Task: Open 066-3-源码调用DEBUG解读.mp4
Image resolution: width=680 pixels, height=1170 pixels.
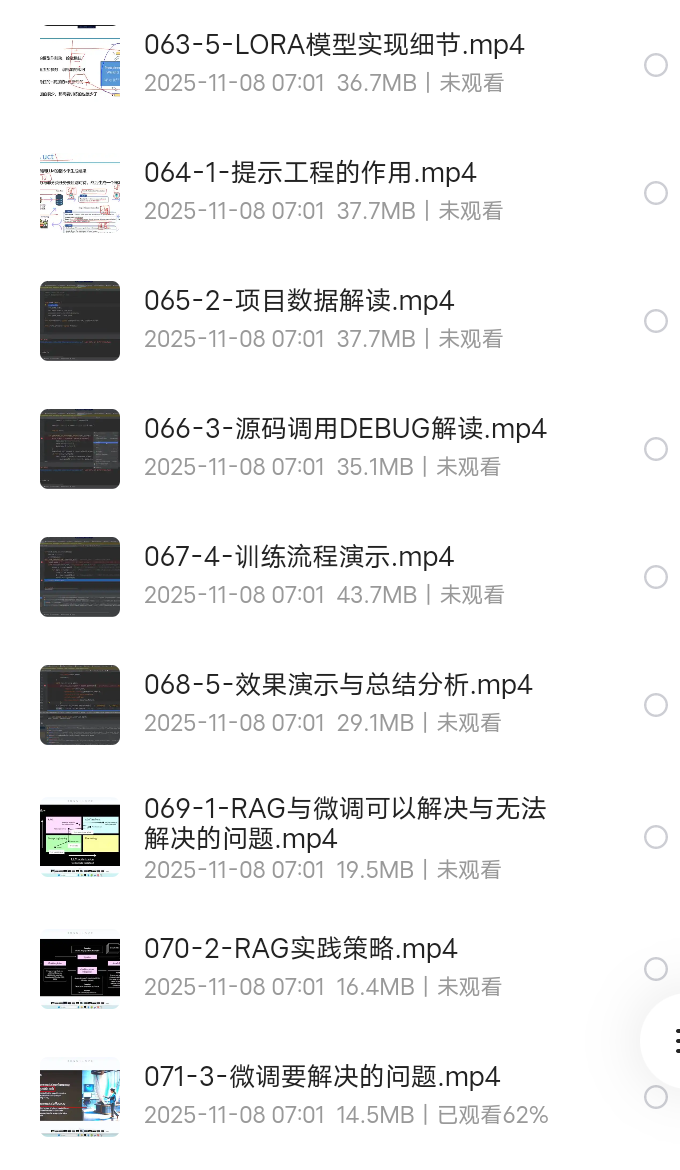Action: tap(345, 429)
